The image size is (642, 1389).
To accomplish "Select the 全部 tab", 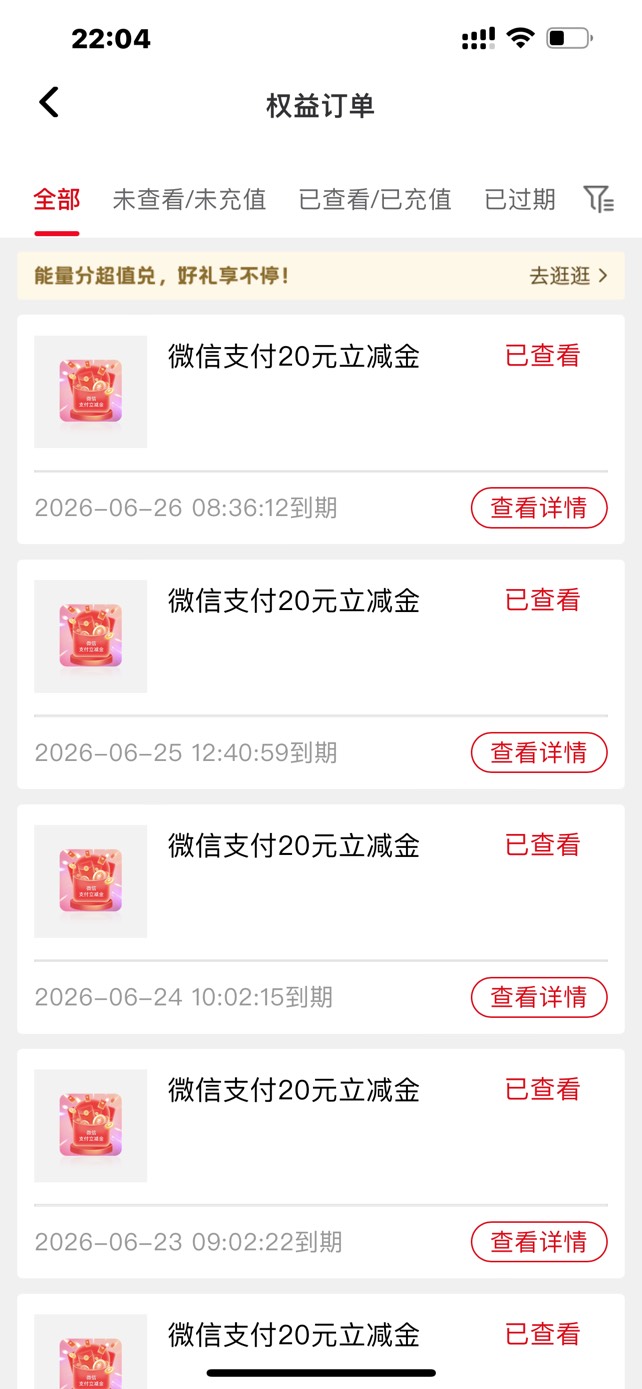I will click(57, 199).
